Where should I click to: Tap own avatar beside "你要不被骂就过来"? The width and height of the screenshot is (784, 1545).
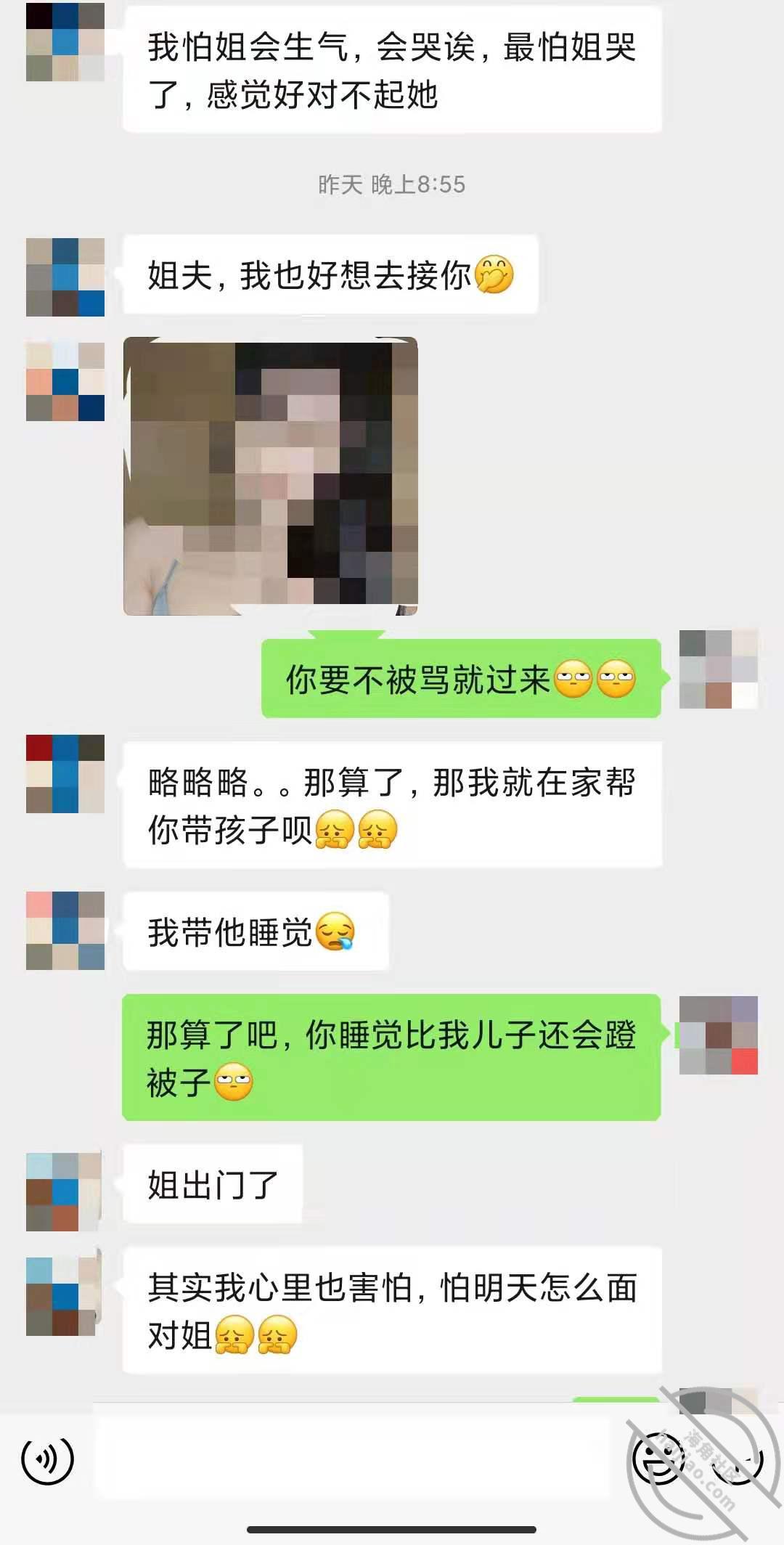point(718,669)
